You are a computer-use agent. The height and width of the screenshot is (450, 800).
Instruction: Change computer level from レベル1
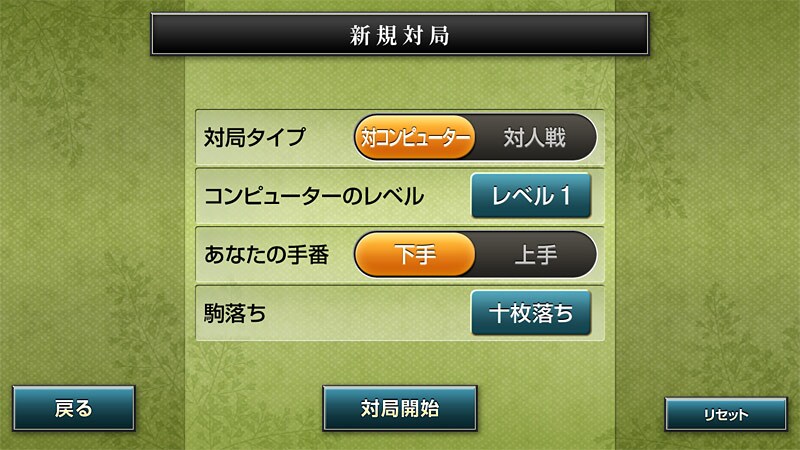531,196
